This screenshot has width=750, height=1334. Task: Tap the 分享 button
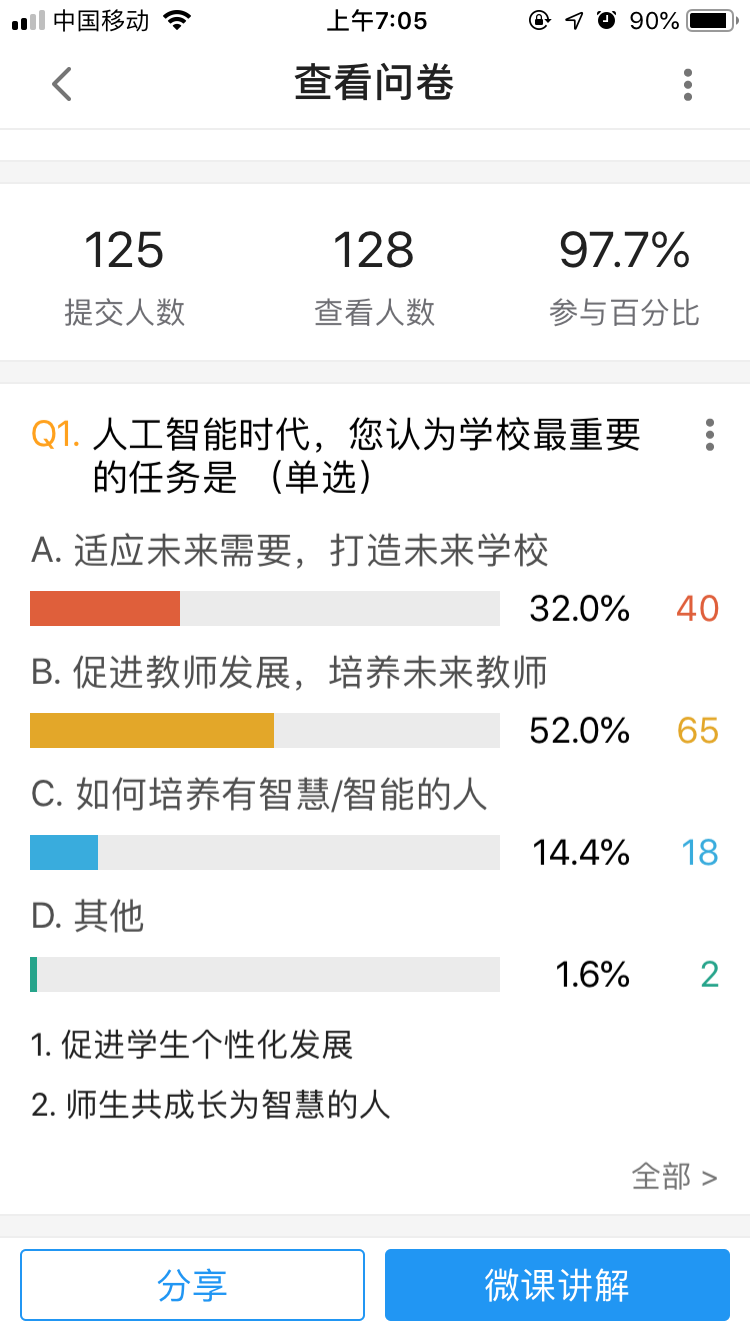[x=192, y=1285]
